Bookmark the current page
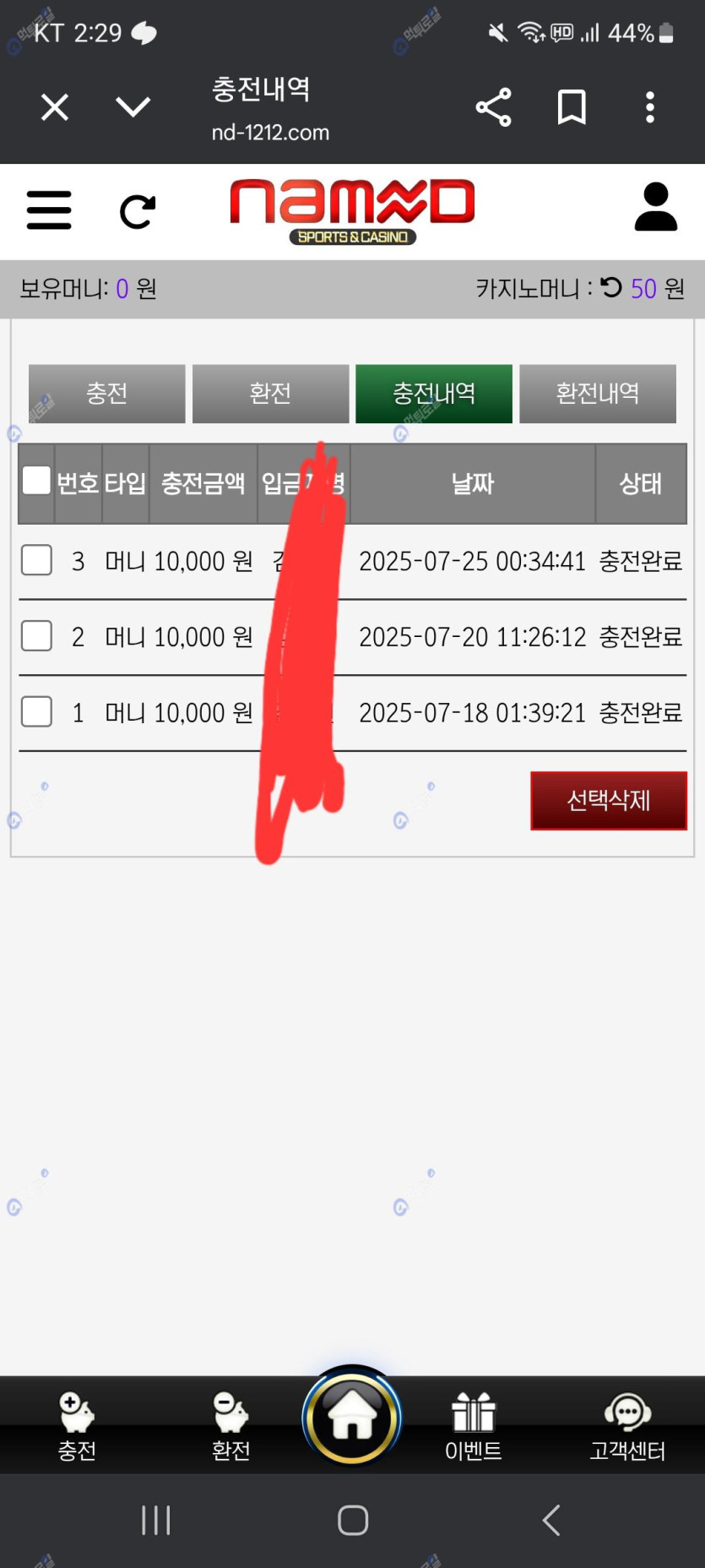This screenshot has height=1568, width=705. (x=572, y=107)
